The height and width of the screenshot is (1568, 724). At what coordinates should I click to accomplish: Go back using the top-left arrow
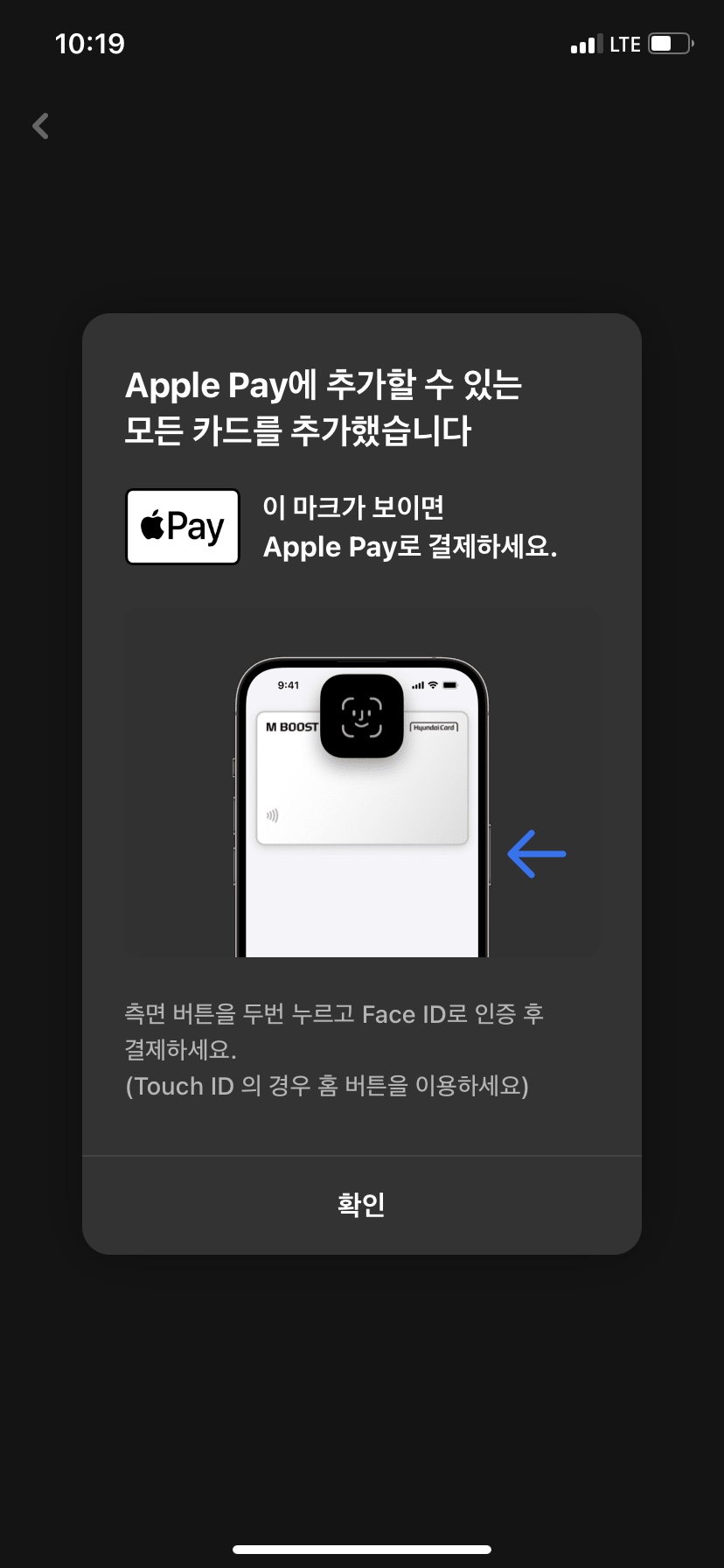pos(40,126)
